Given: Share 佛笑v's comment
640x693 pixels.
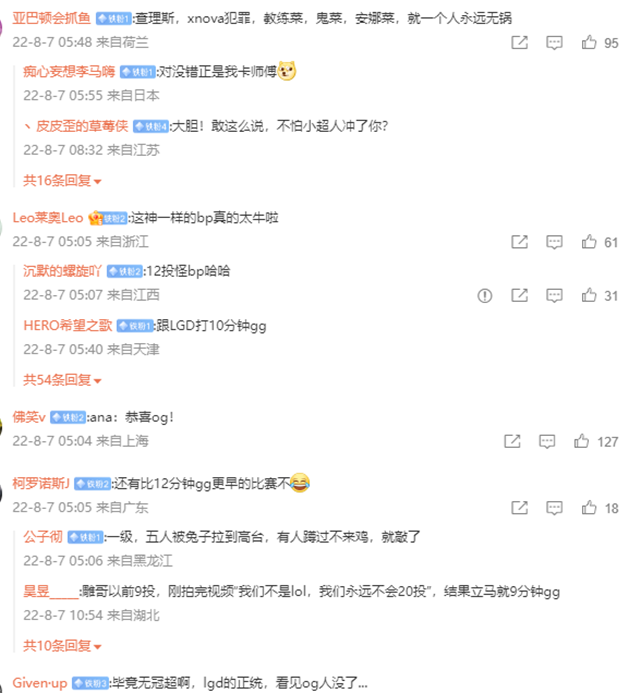Looking at the screenshot, I should click(x=511, y=441).
